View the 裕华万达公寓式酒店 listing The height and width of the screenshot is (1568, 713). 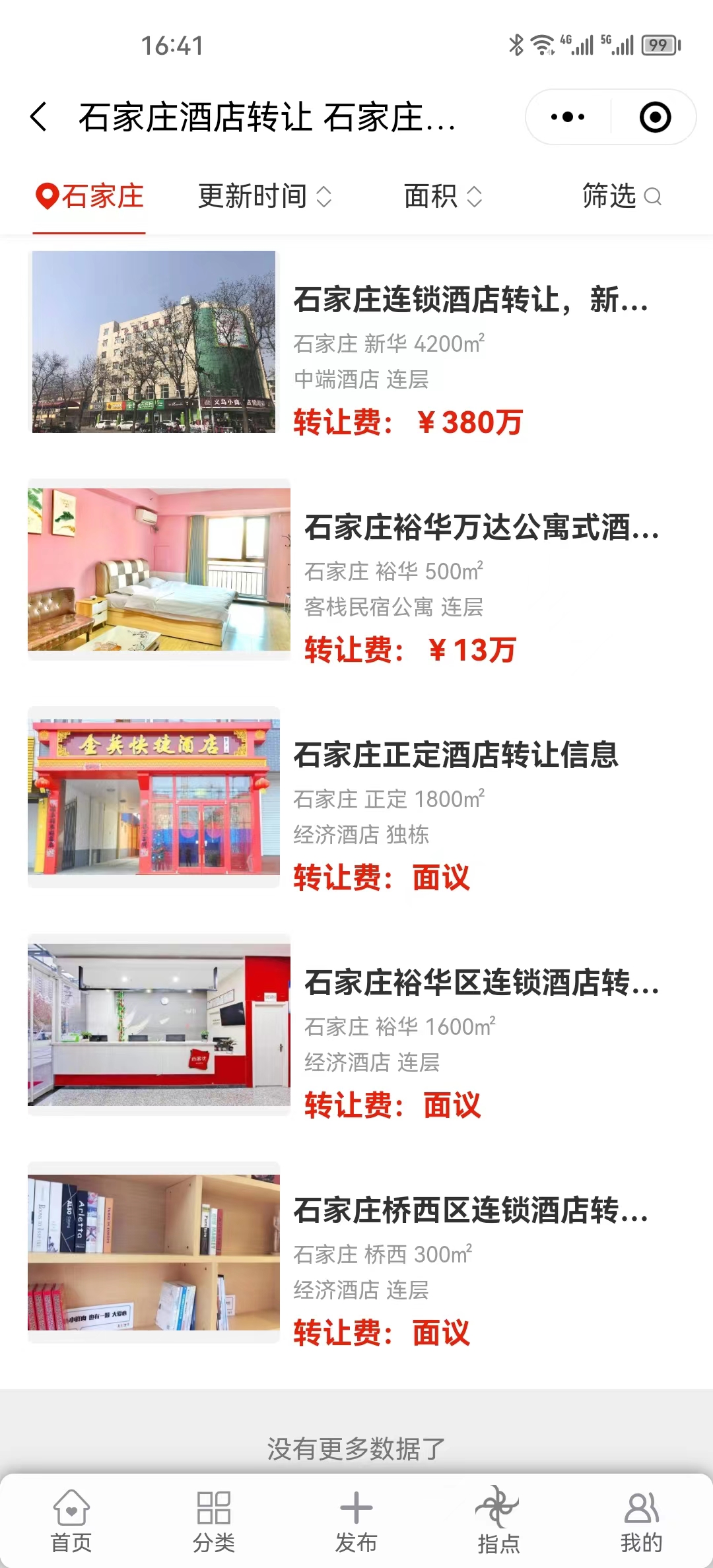(x=481, y=528)
